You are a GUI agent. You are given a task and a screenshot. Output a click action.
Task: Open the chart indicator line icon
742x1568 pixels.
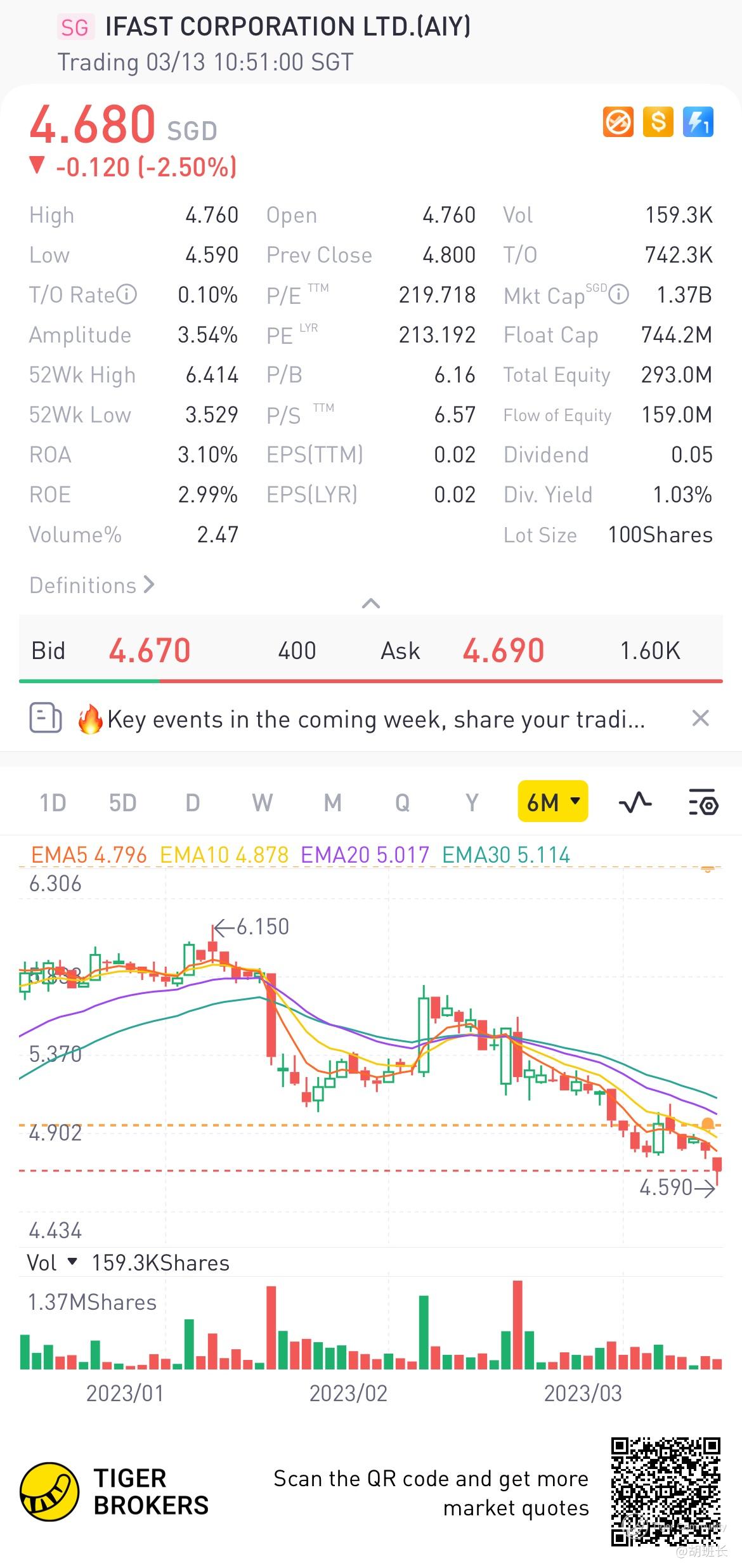point(635,803)
